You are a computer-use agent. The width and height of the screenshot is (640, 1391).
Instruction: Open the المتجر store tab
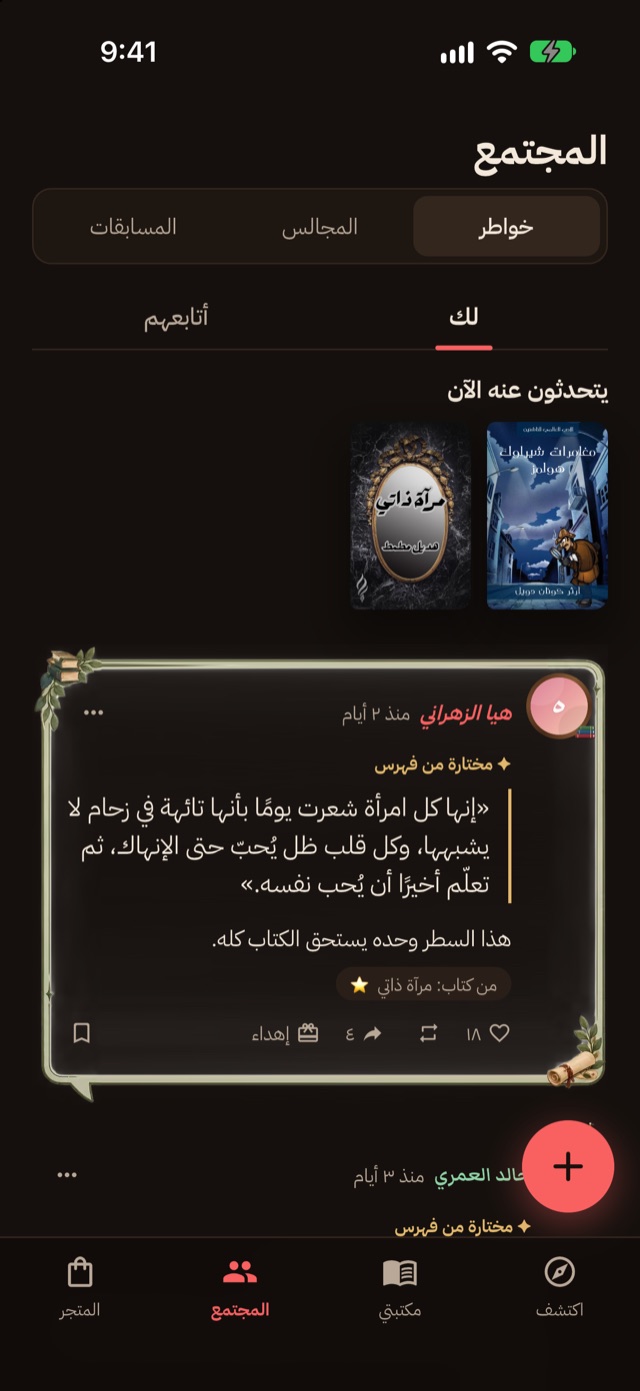[x=80, y=1288]
